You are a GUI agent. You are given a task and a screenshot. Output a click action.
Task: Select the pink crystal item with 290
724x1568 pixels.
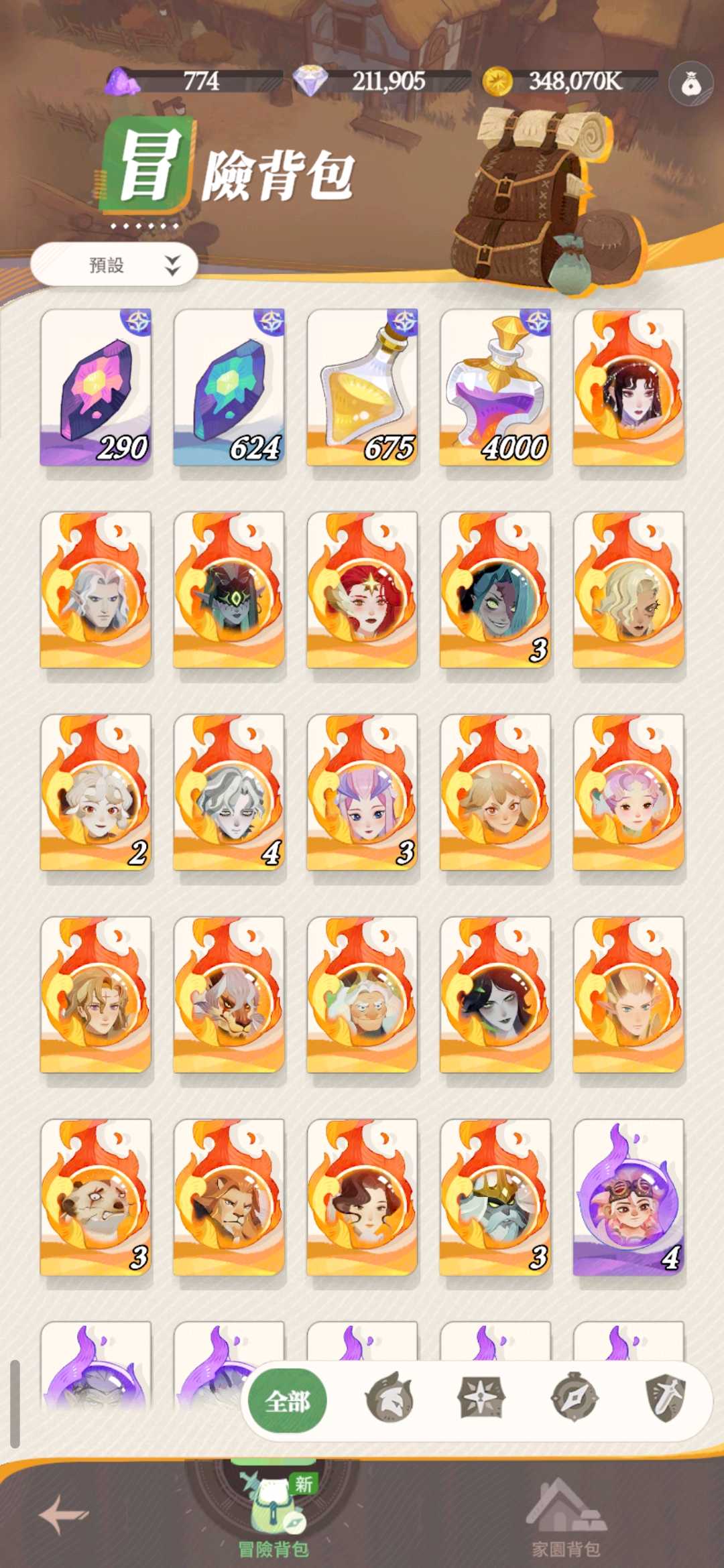tap(96, 388)
